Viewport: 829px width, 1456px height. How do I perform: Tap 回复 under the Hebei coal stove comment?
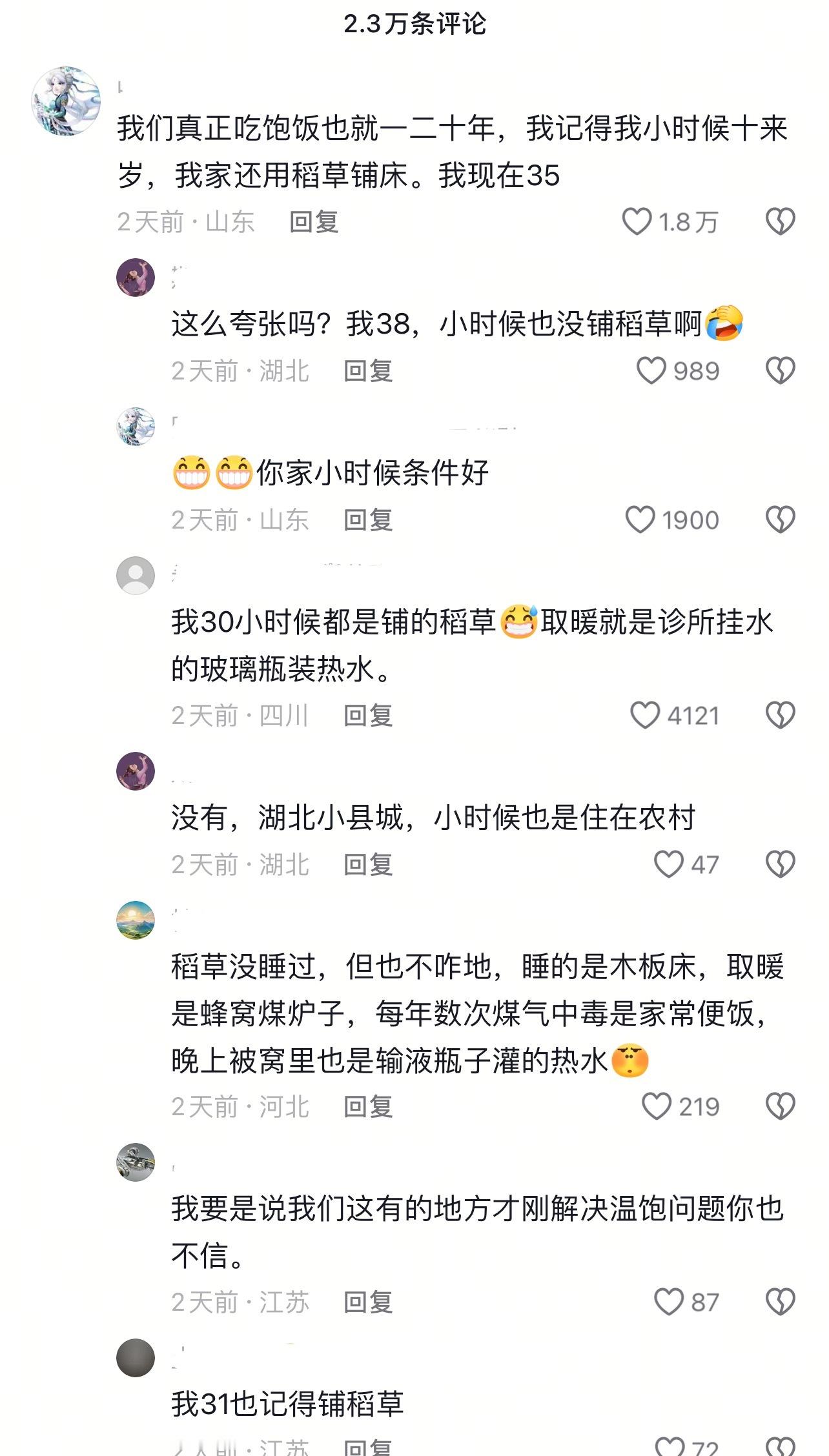tap(368, 1107)
